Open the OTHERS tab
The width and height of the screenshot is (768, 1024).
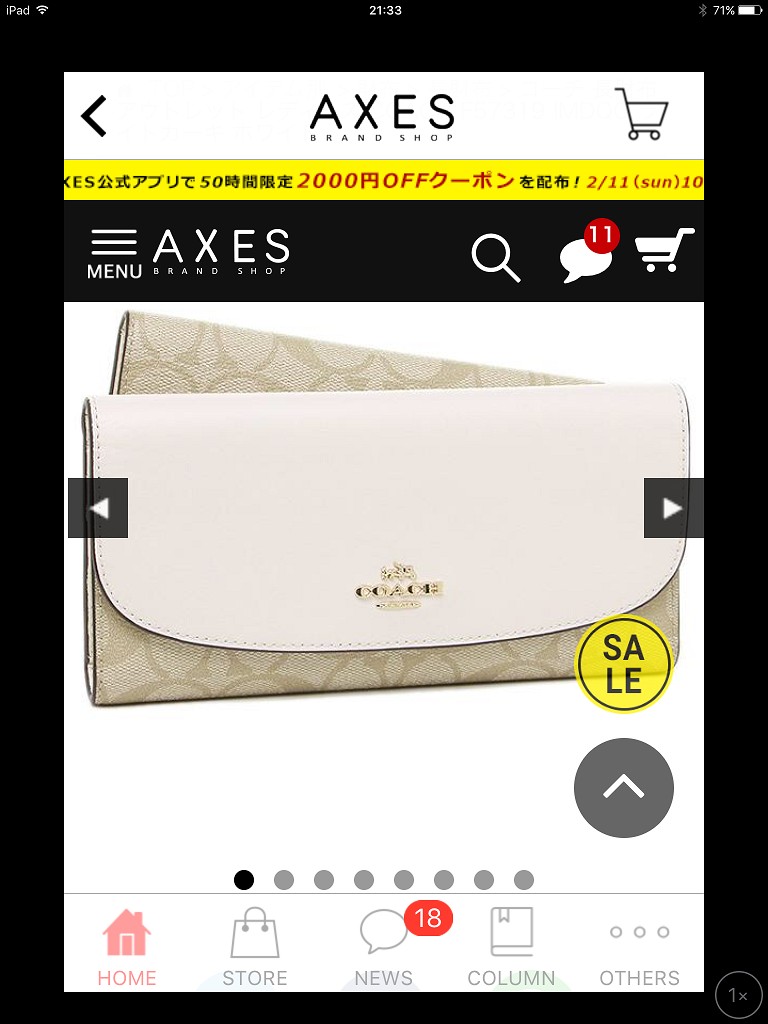[640, 946]
